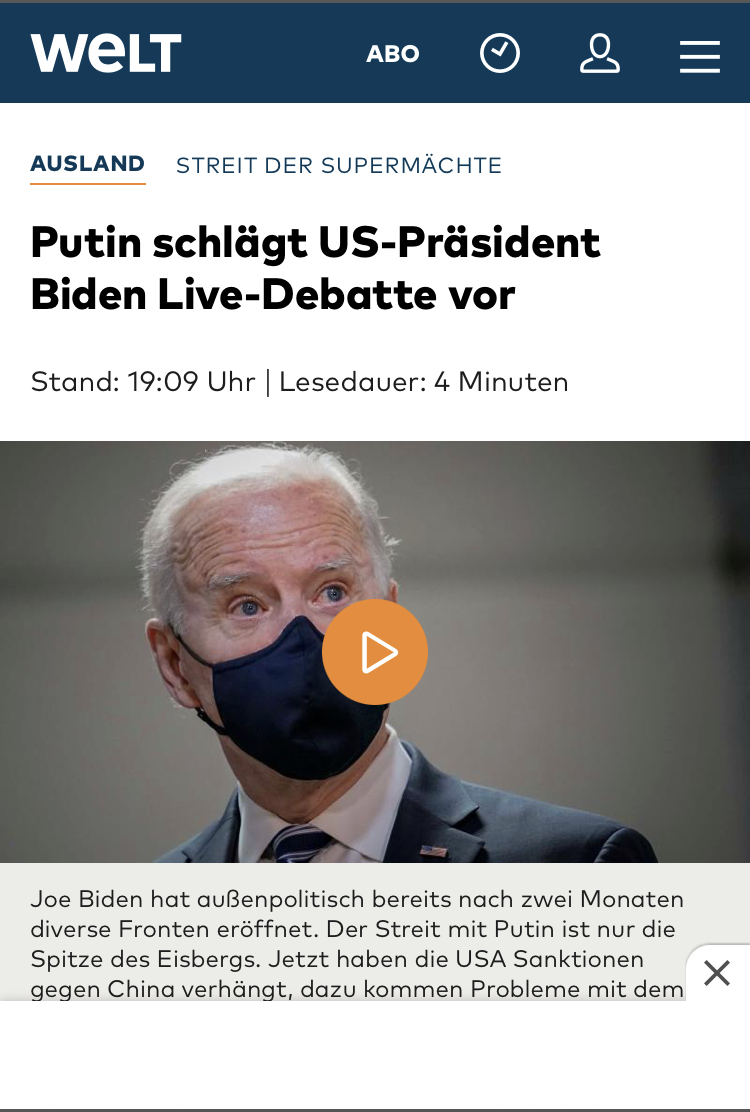
Task: Open the WELT home page logo
Action: click(x=106, y=53)
